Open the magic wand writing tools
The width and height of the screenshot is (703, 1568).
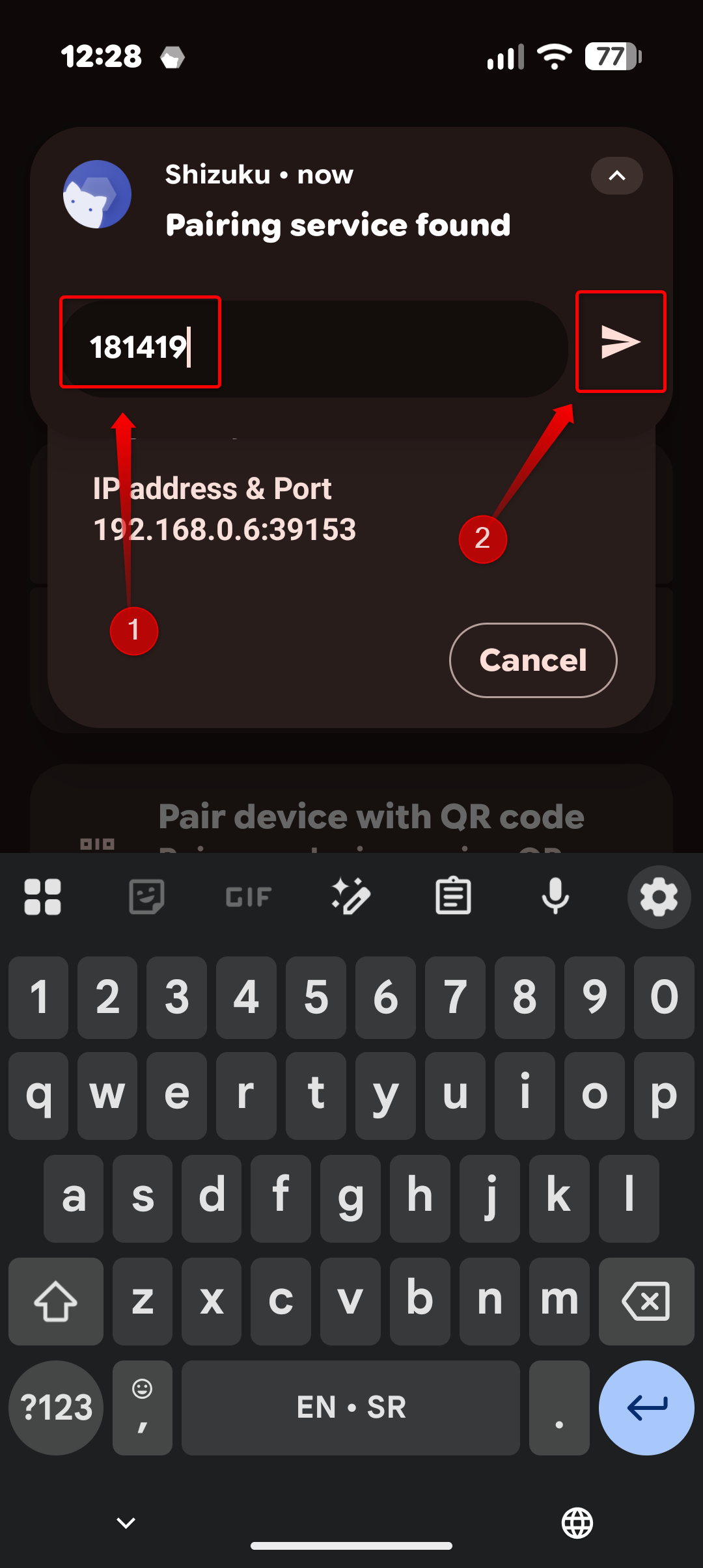351,897
